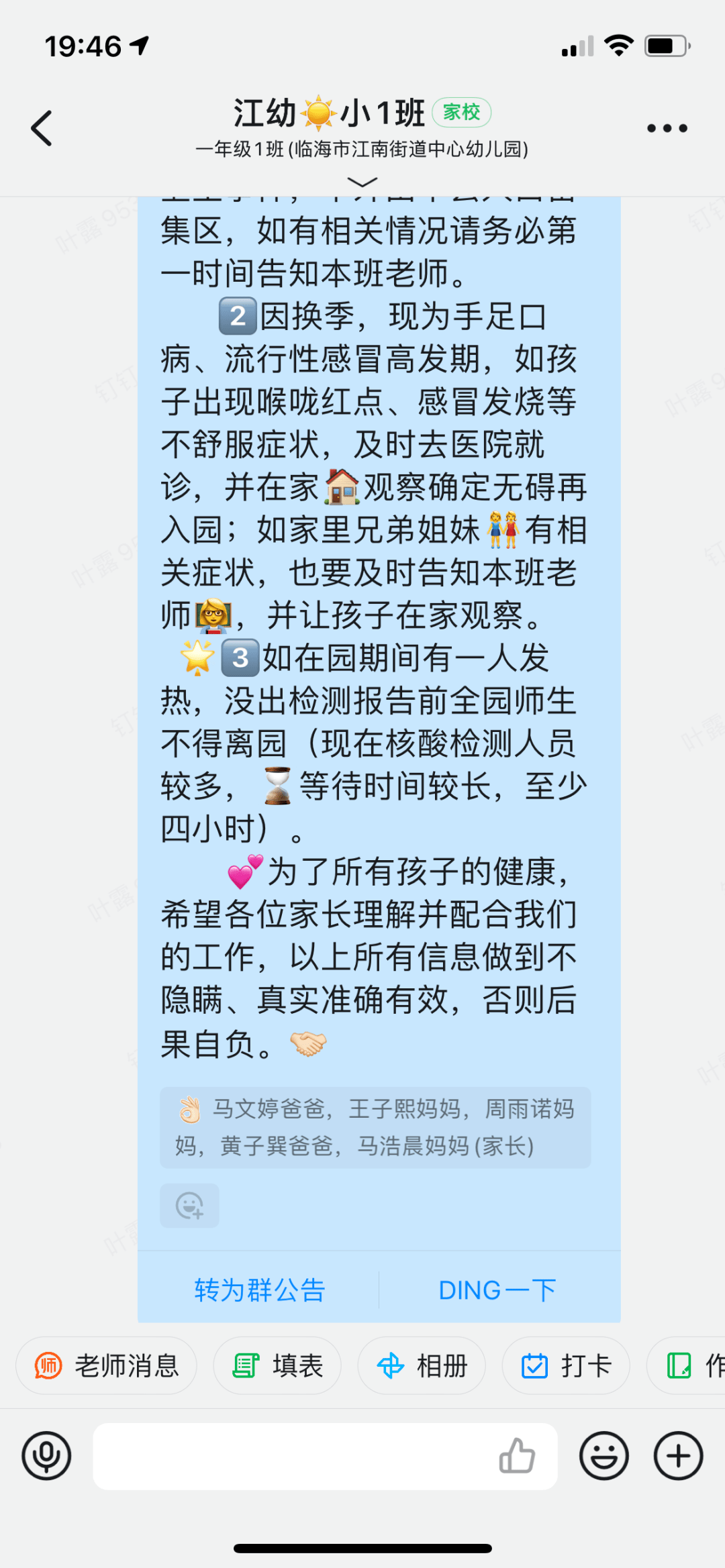Open the 打卡 check-in feature

pos(566,1365)
